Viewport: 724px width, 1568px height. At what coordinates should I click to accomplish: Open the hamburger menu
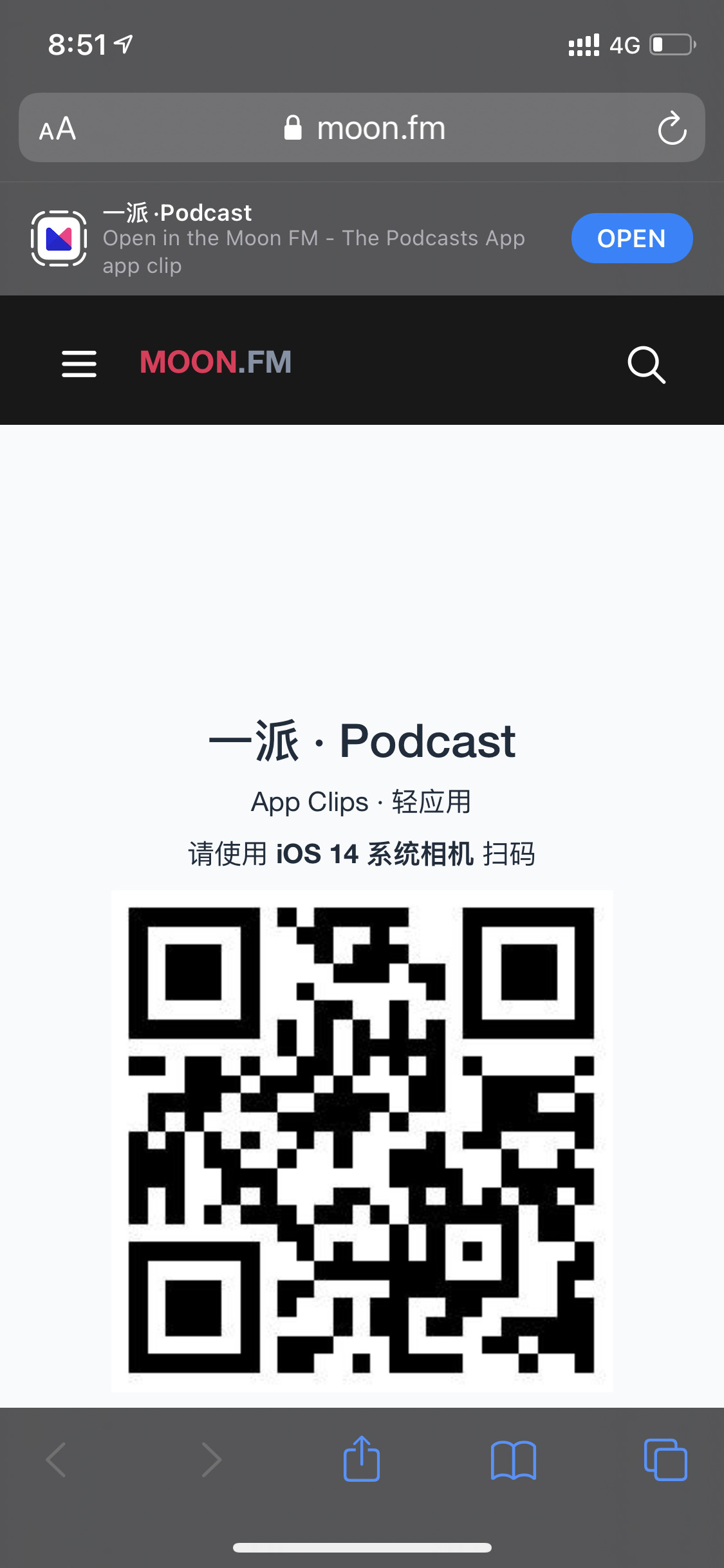pyautogui.click(x=79, y=364)
